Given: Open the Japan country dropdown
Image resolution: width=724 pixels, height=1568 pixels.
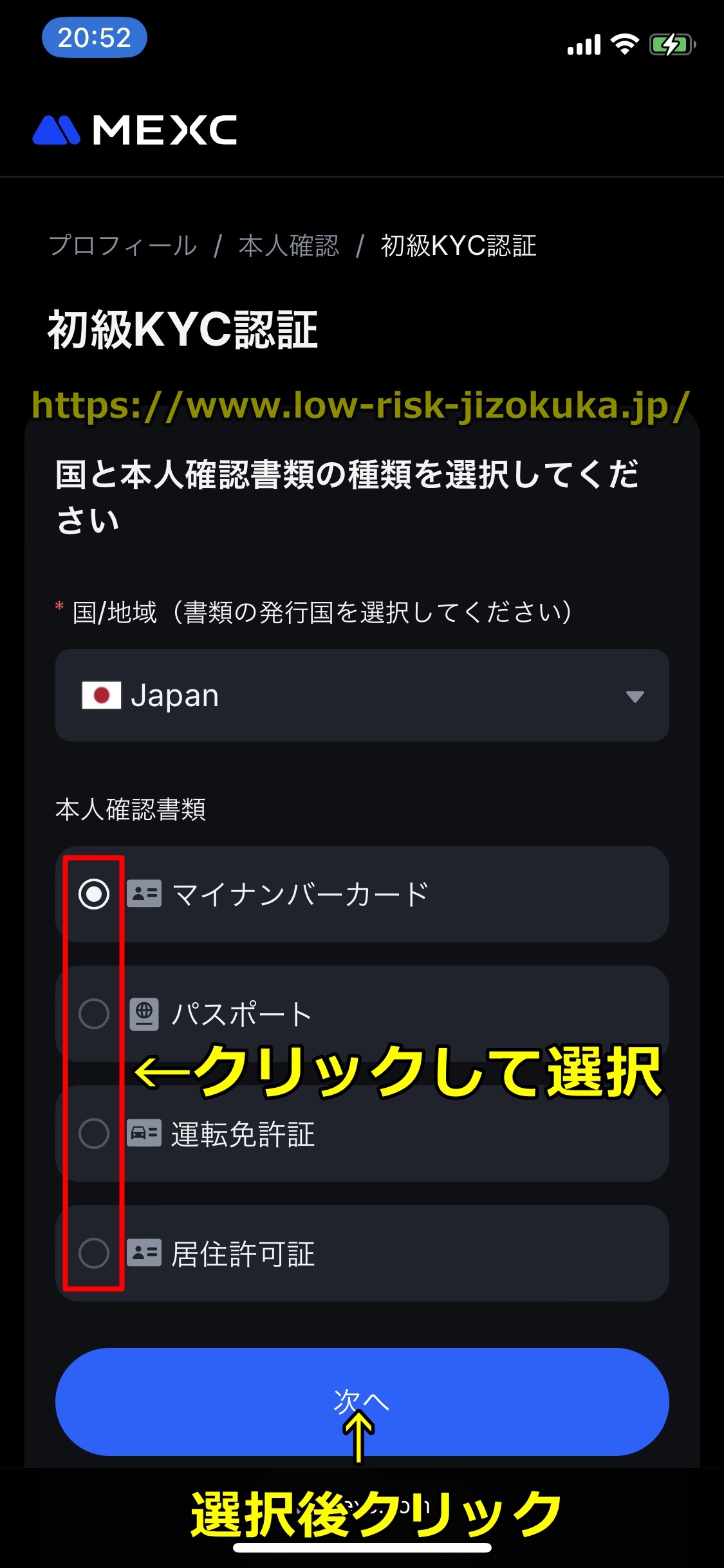Looking at the screenshot, I should pyautogui.click(x=362, y=695).
